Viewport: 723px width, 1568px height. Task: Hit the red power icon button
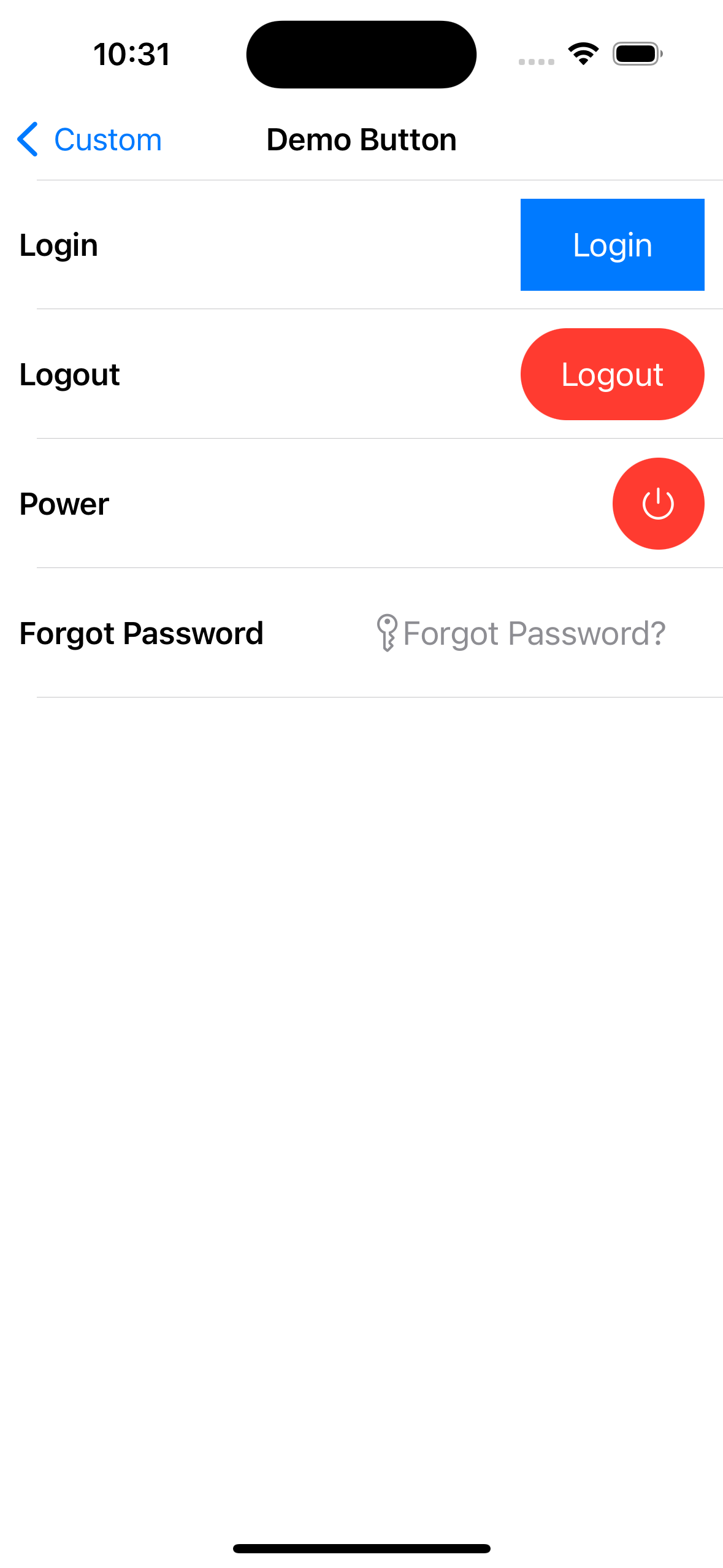coord(658,504)
